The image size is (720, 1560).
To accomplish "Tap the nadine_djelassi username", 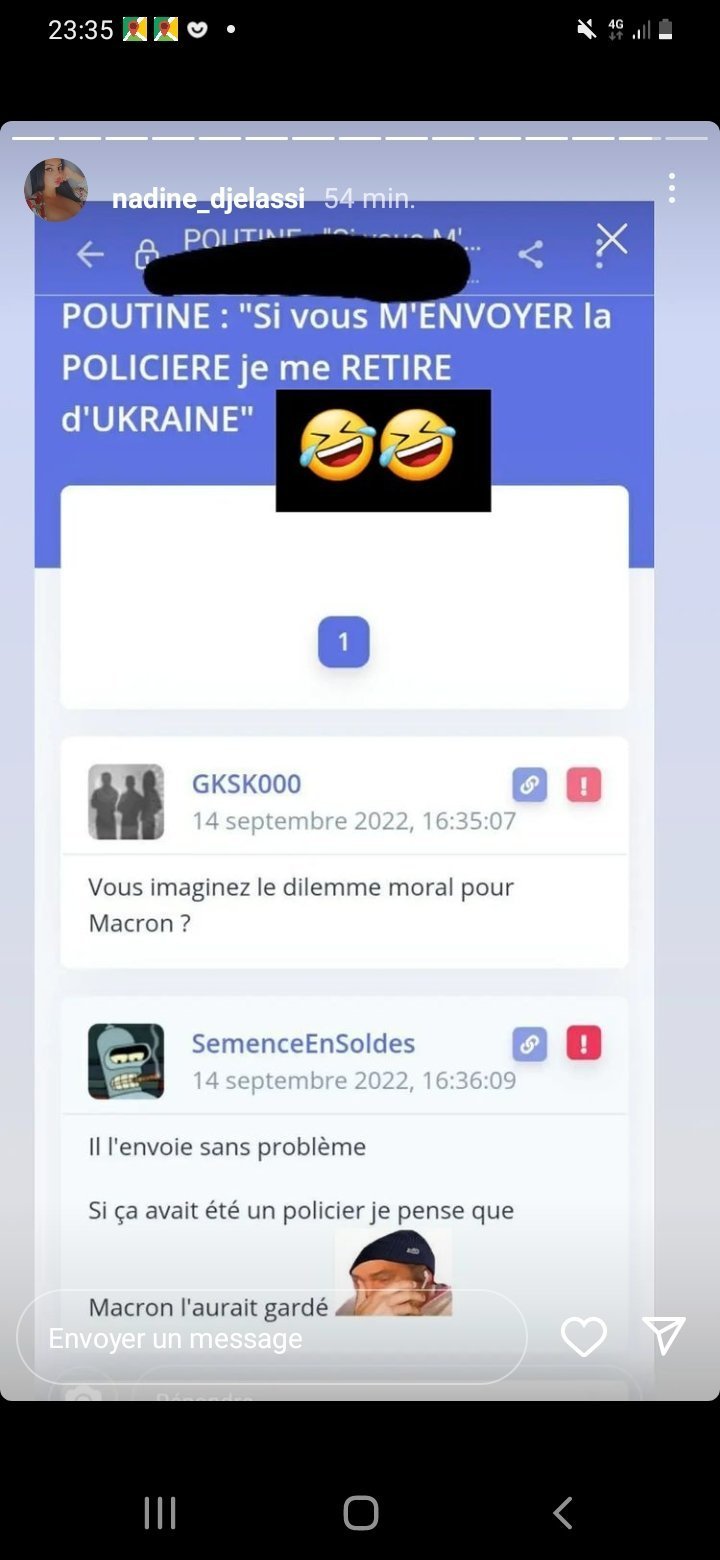I will (x=208, y=198).
